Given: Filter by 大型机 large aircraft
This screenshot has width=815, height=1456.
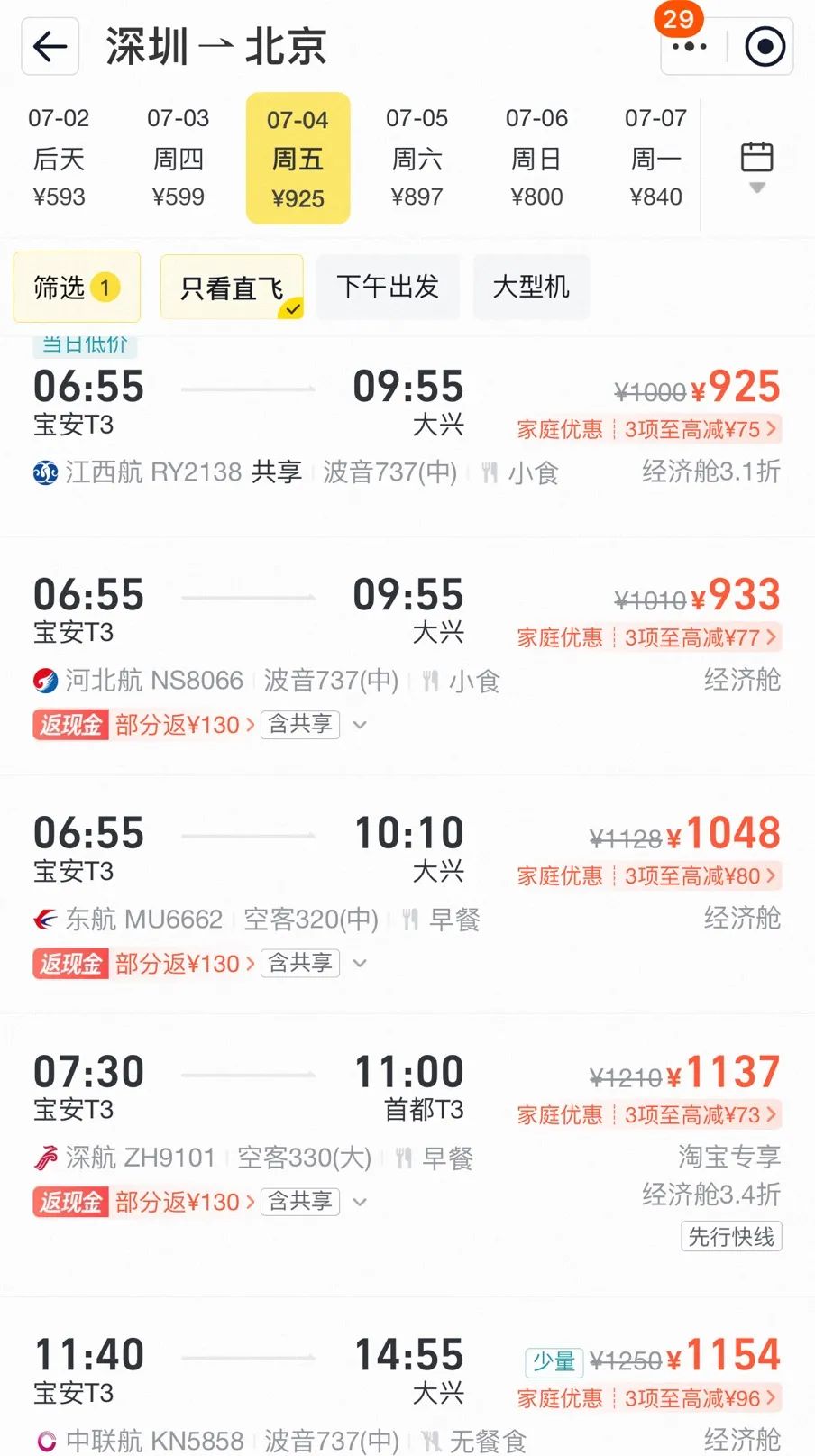Looking at the screenshot, I should (531, 287).
